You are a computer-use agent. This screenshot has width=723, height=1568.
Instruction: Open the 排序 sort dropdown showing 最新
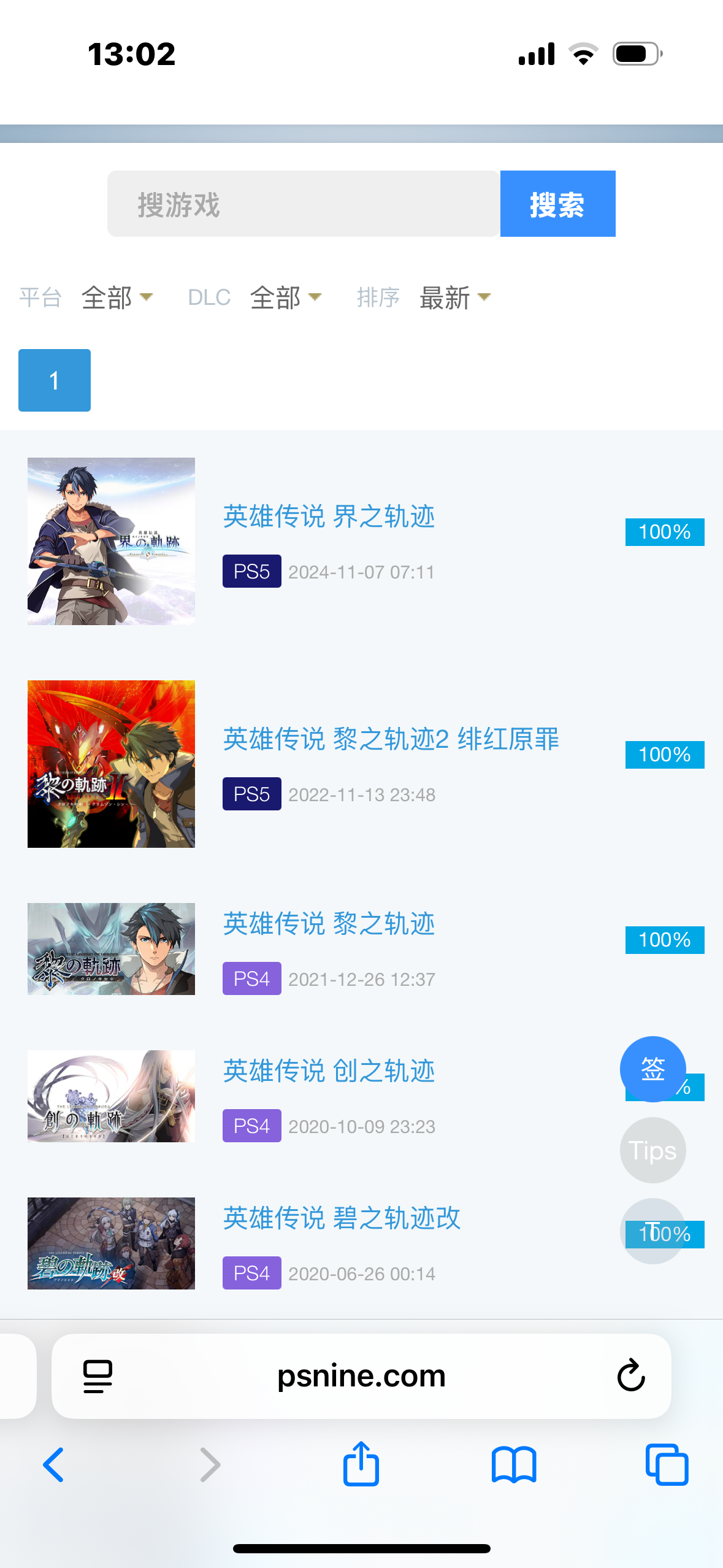(x=454, y=298)
